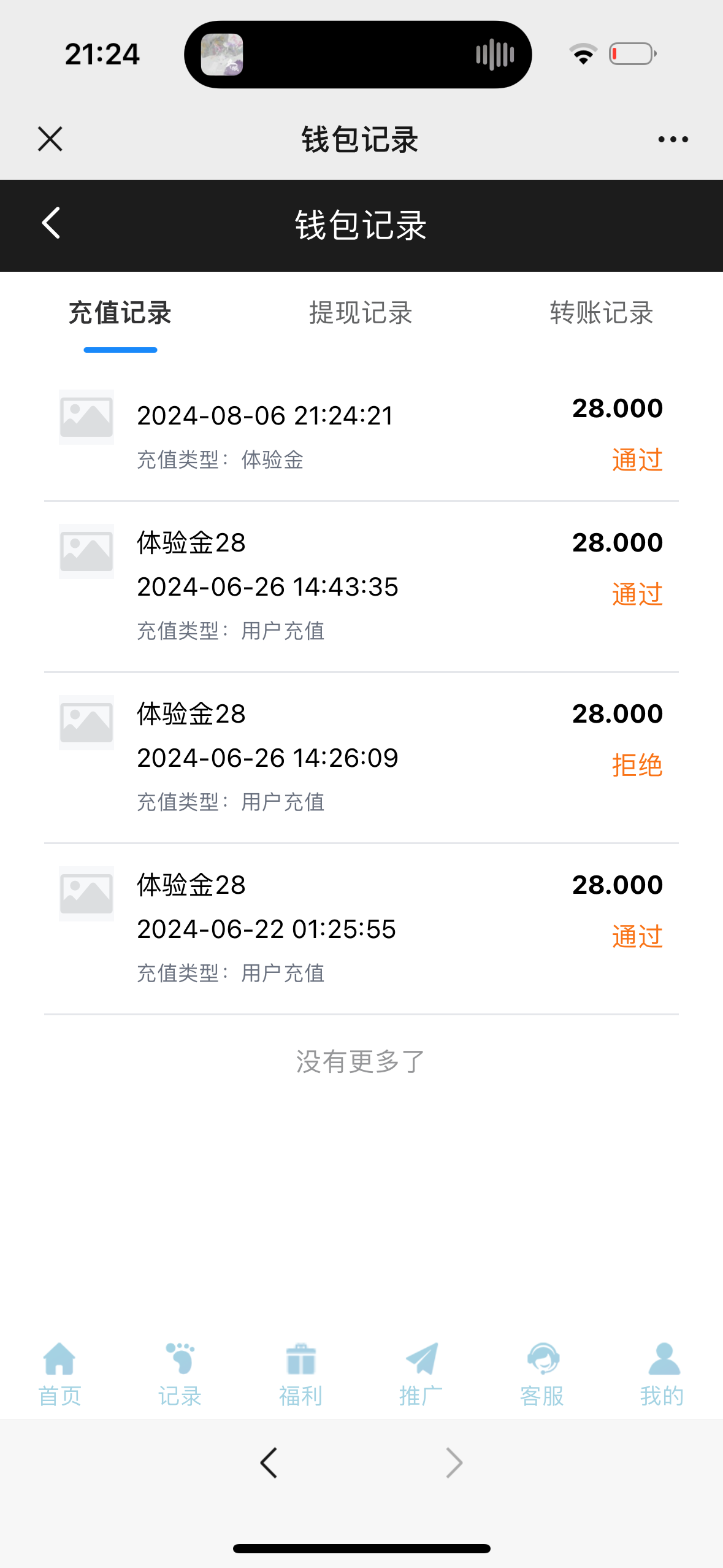Open the 福利 section
Image resolution: width=723 pixels, height=1568 pixels.
coord(300,1374)
